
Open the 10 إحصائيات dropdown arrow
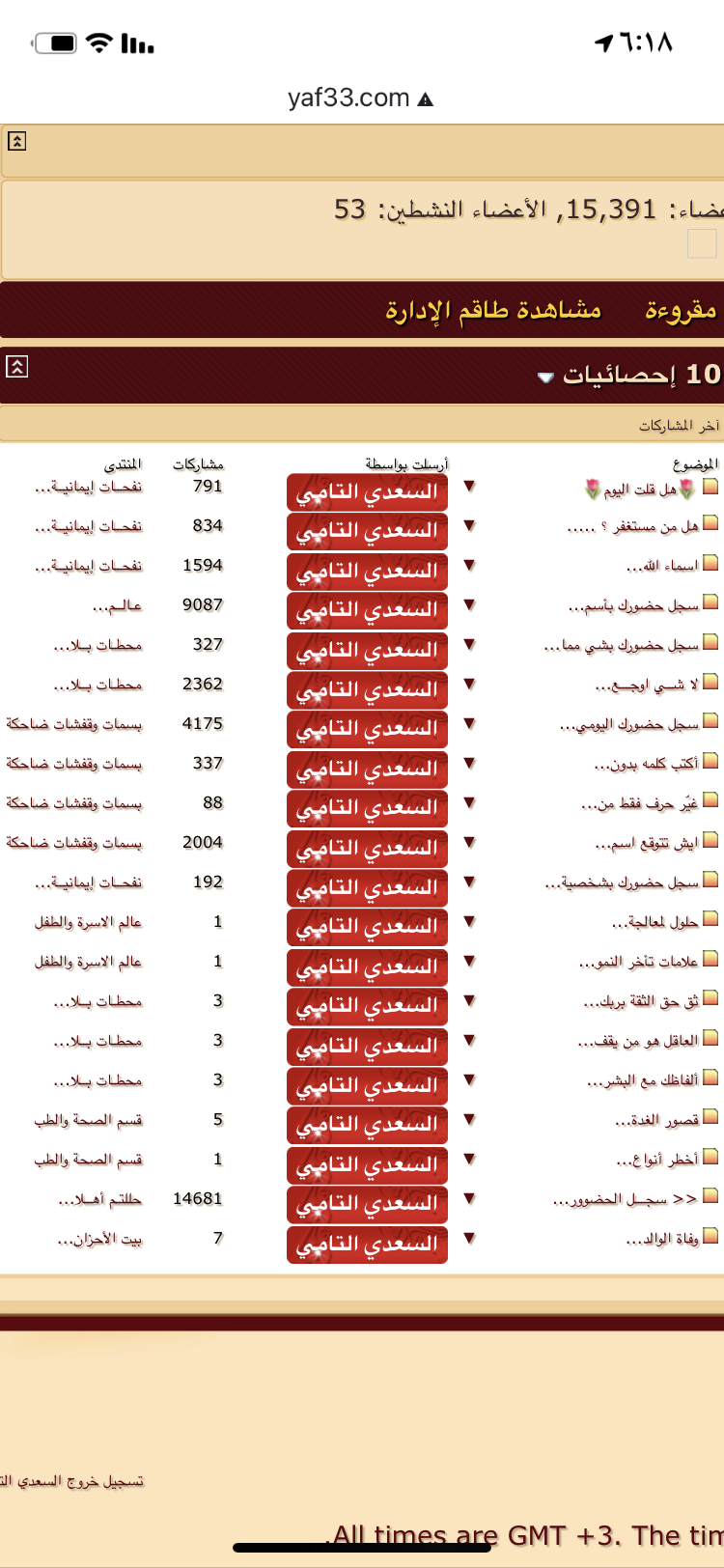coord(545,377)
